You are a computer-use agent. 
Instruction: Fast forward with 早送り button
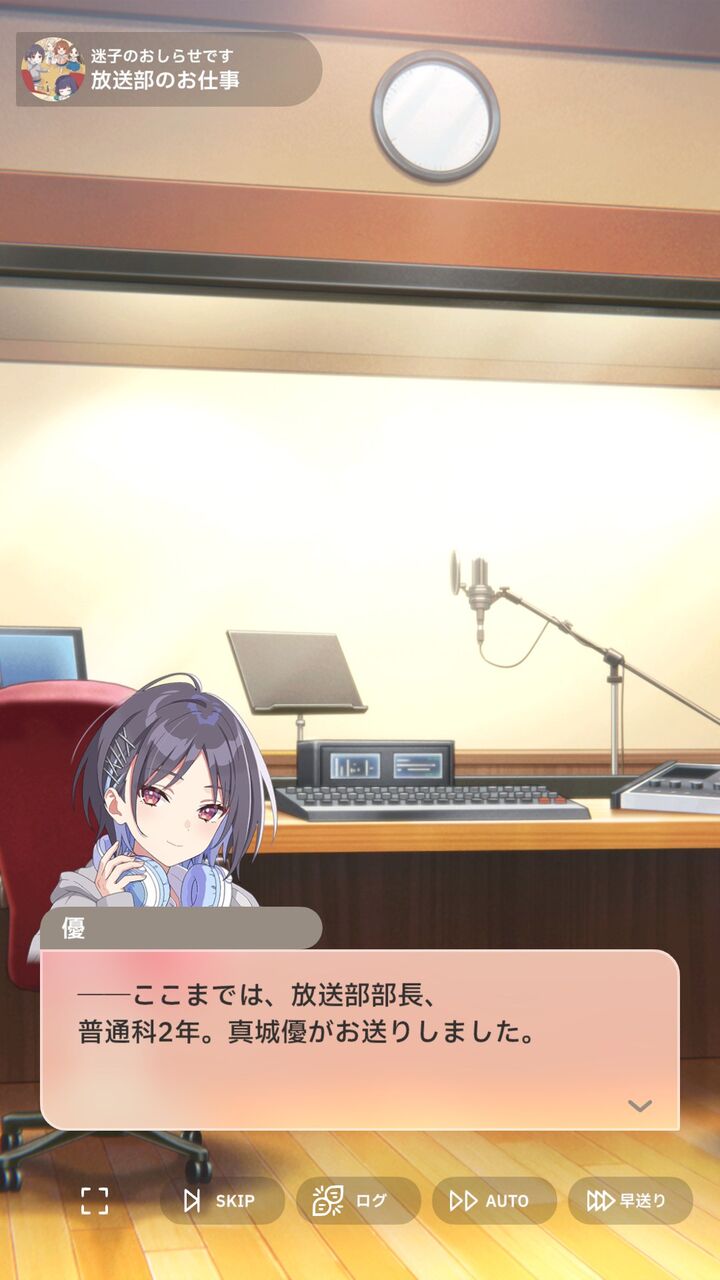[x=630, y=1200]
